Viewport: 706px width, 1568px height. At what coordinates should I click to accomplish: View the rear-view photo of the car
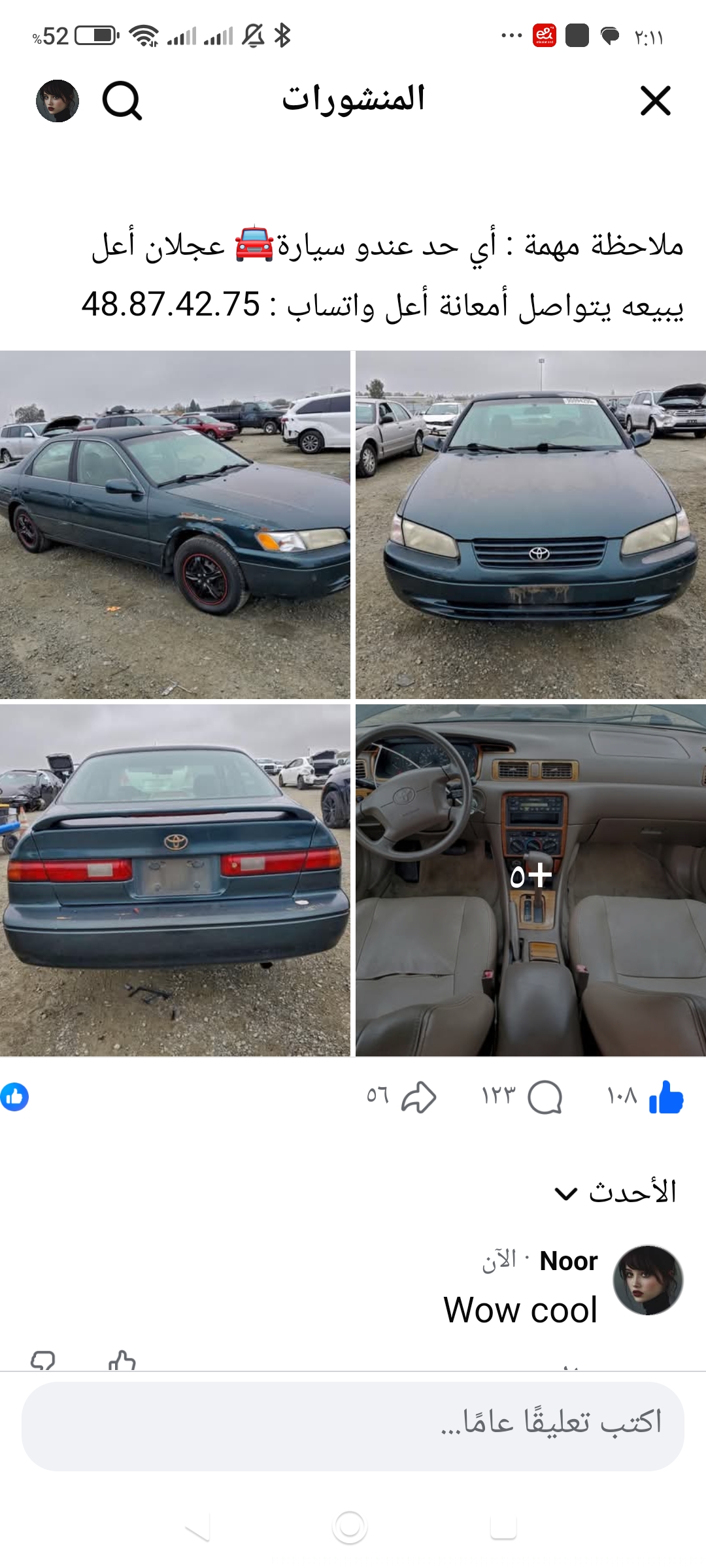tap(175, 879)
